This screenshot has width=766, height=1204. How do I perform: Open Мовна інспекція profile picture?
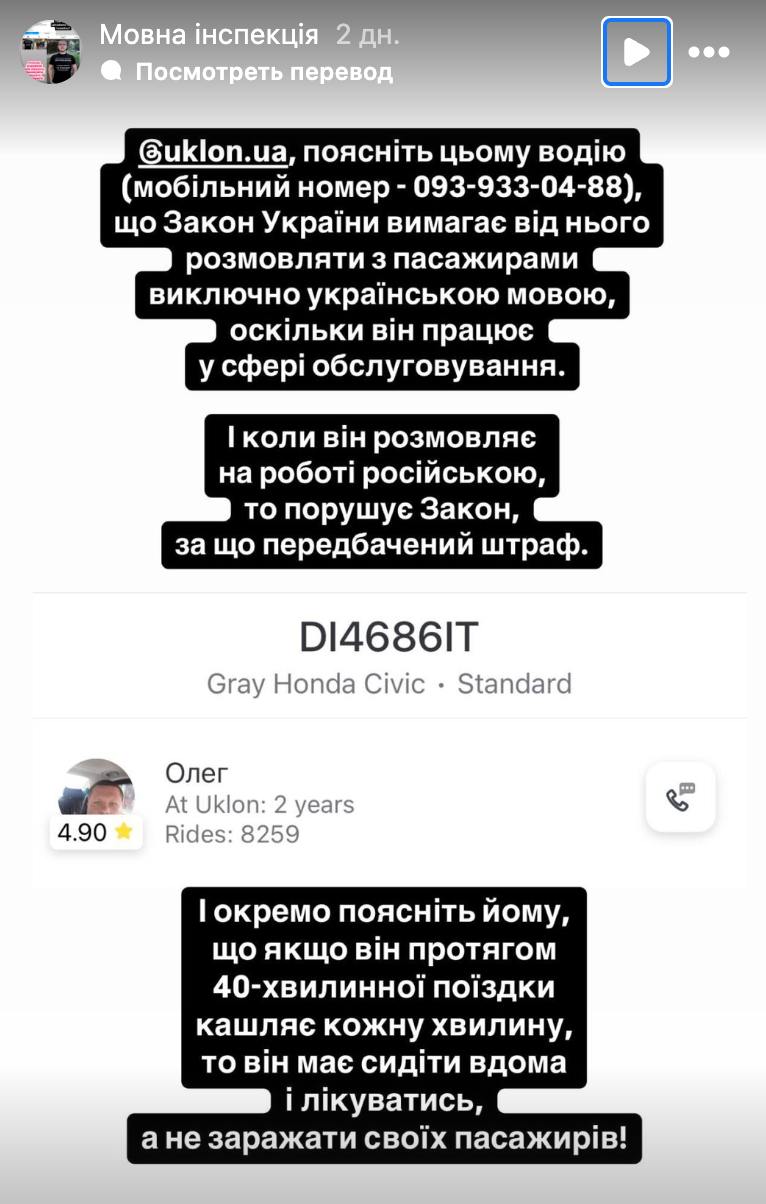(50, 51)
